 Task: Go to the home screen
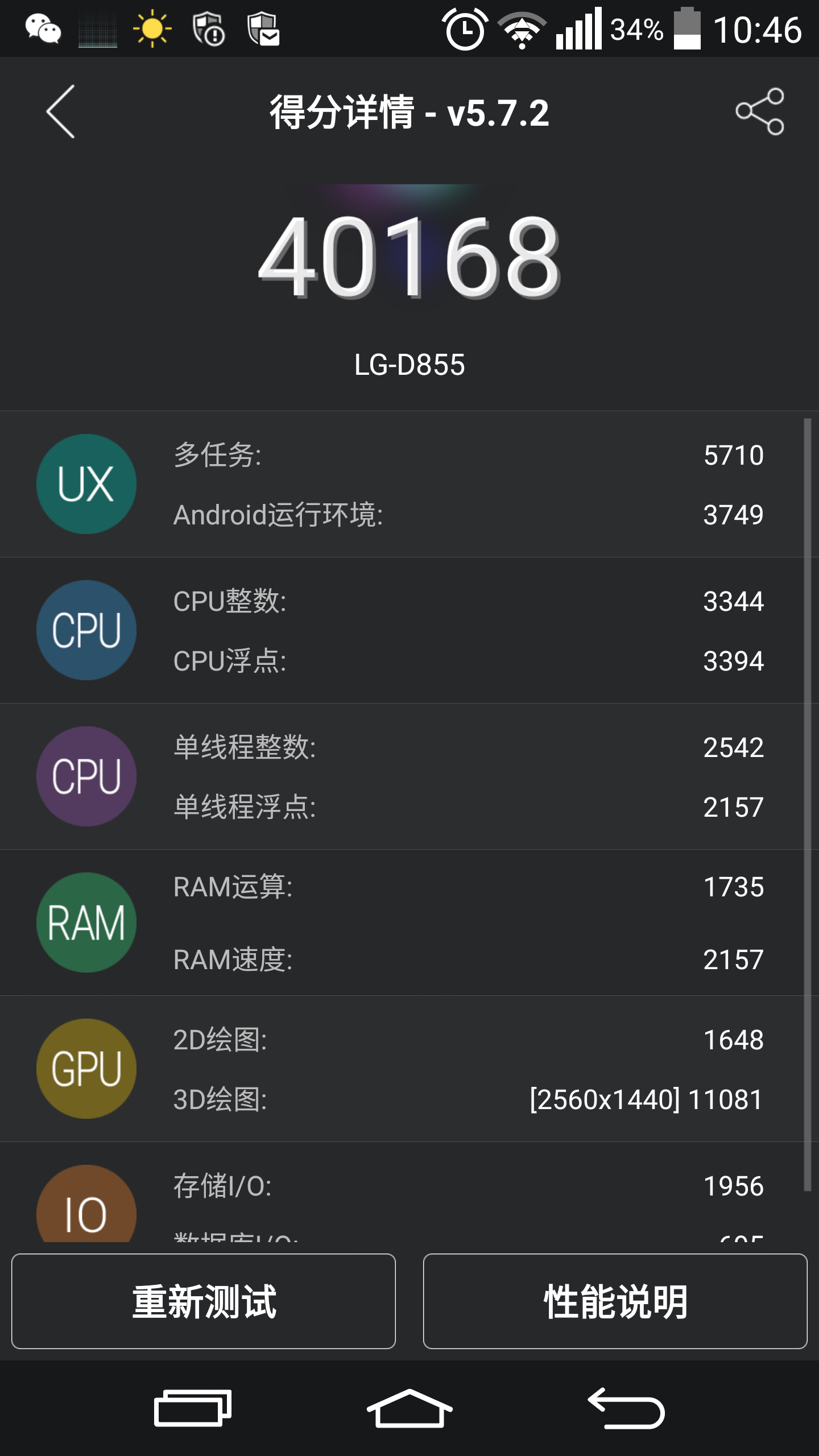pos(409,1408)
